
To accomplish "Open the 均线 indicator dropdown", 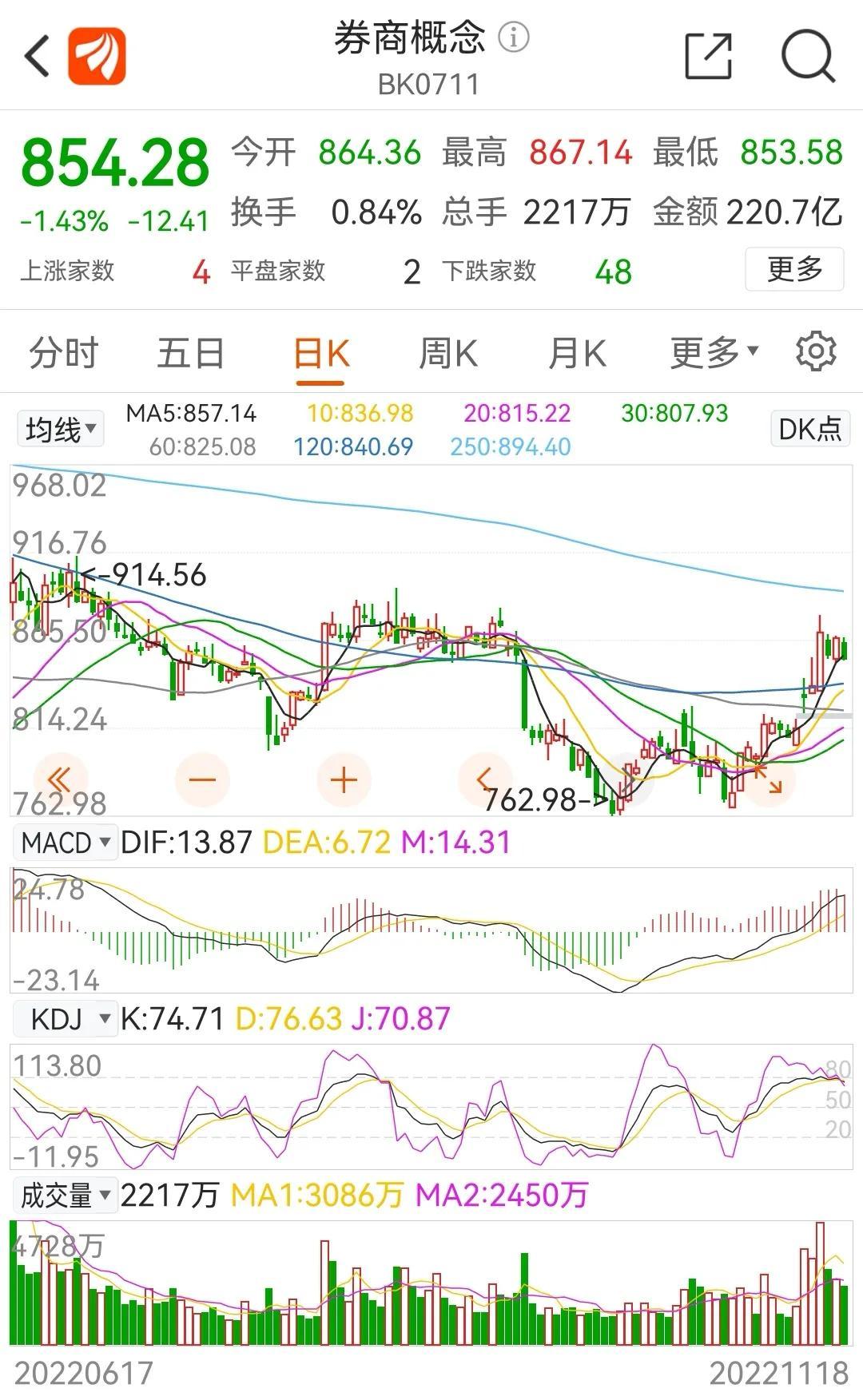I will (x=60, y=430).
